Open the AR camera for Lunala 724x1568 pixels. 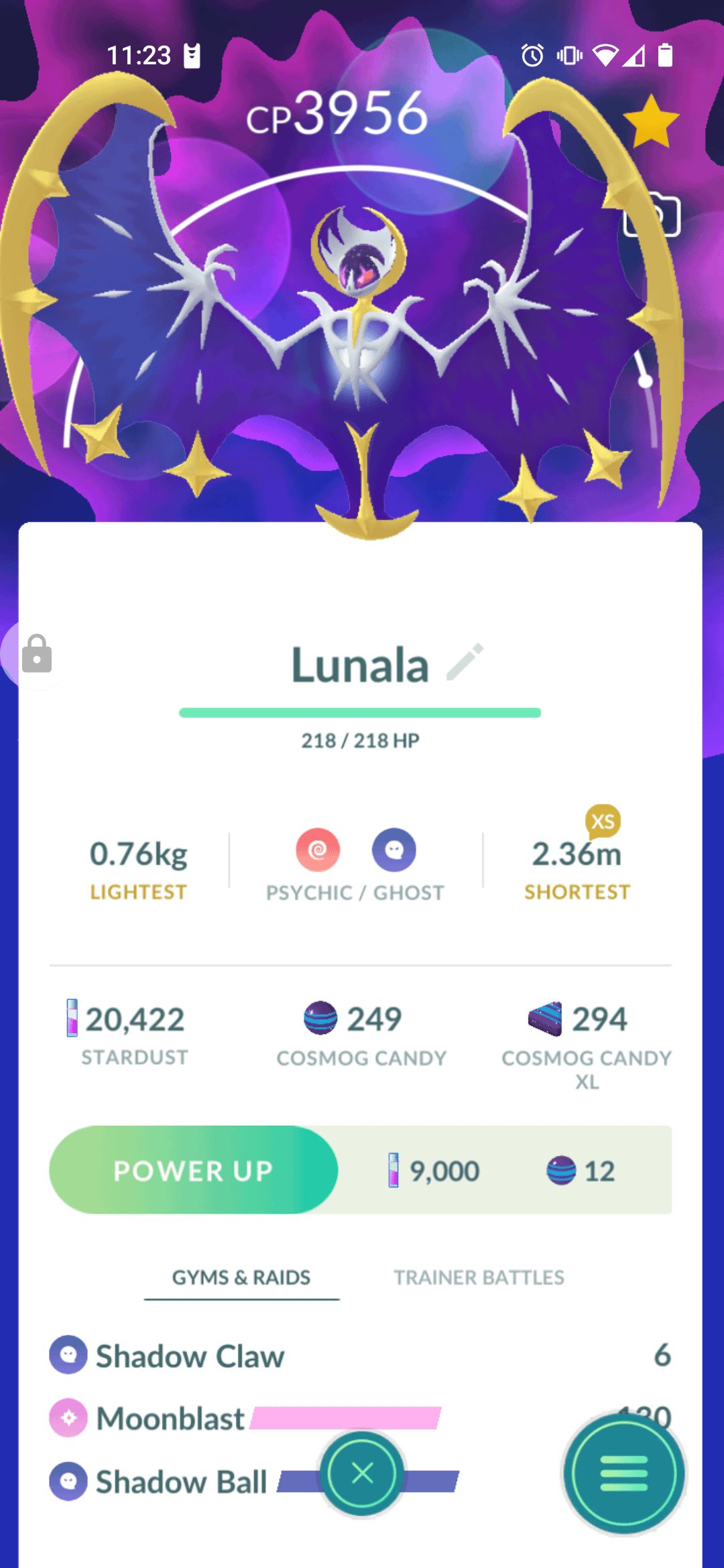(653, 216)
